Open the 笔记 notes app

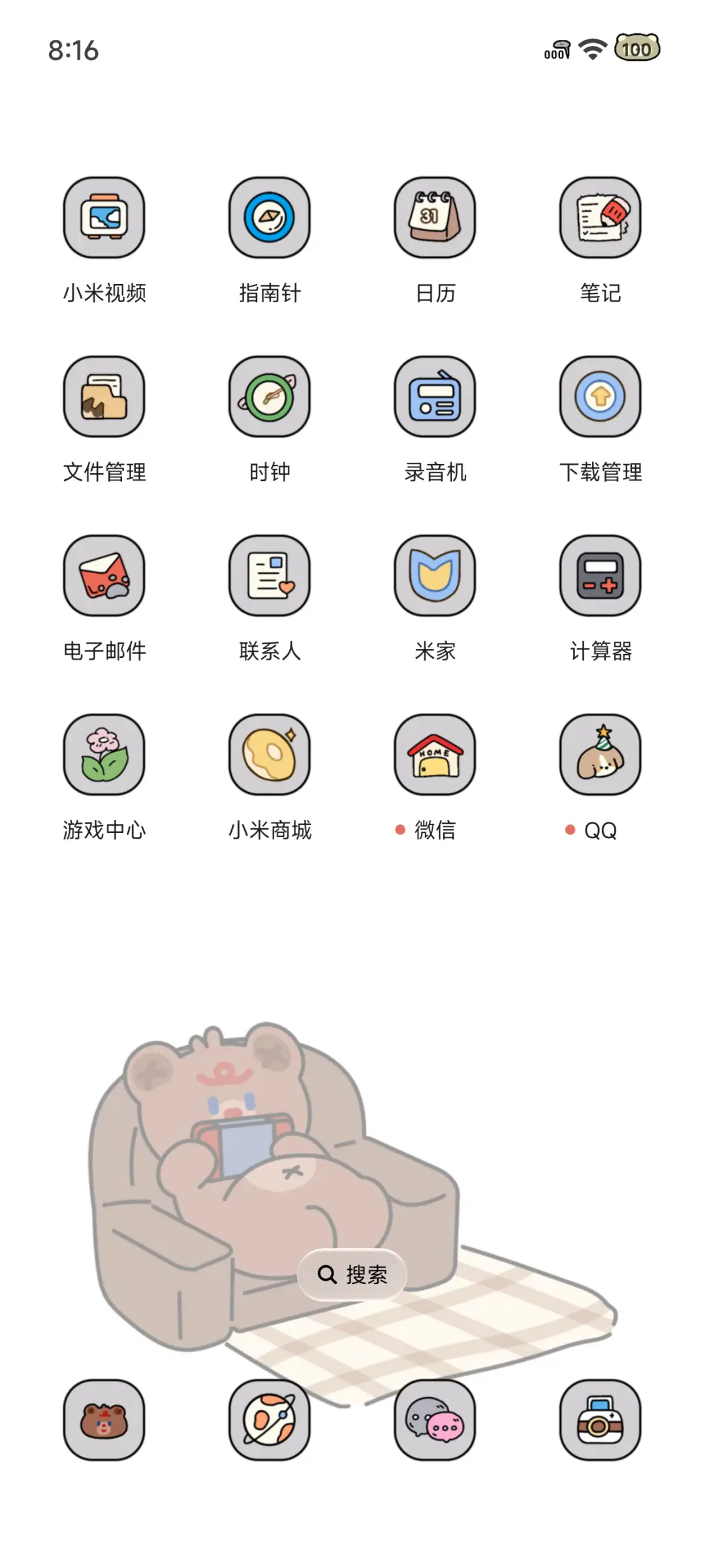[x=600, y=219]
